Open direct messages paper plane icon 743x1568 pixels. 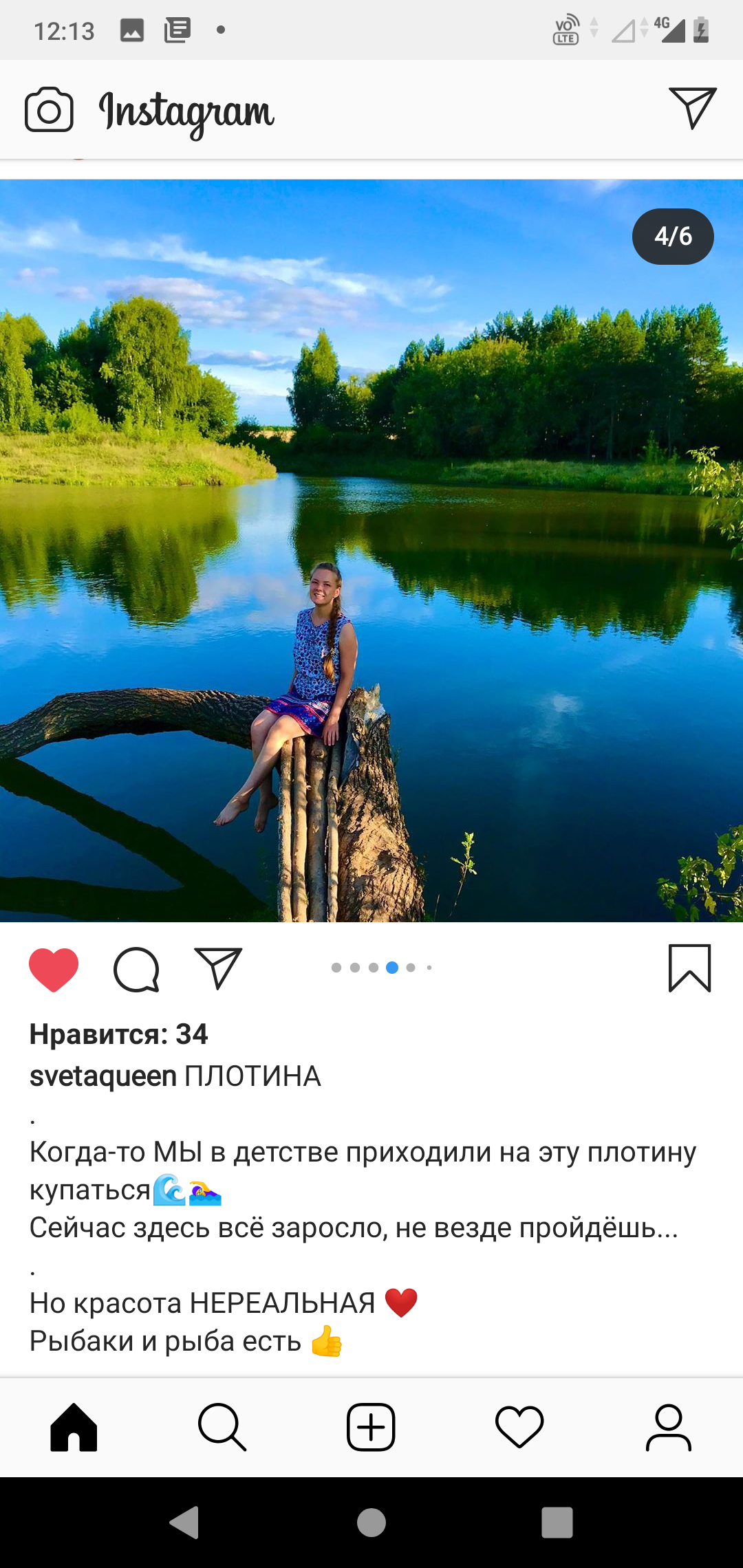coord(693,108)
